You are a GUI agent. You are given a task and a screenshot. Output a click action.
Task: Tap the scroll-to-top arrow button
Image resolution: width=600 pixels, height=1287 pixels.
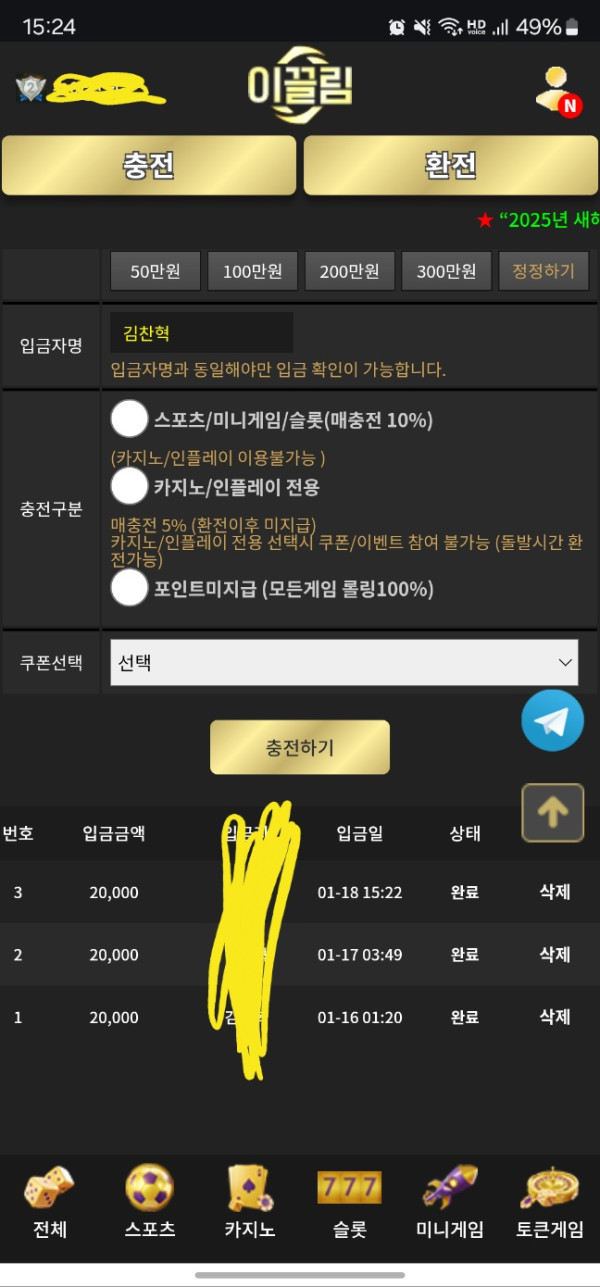552,812
